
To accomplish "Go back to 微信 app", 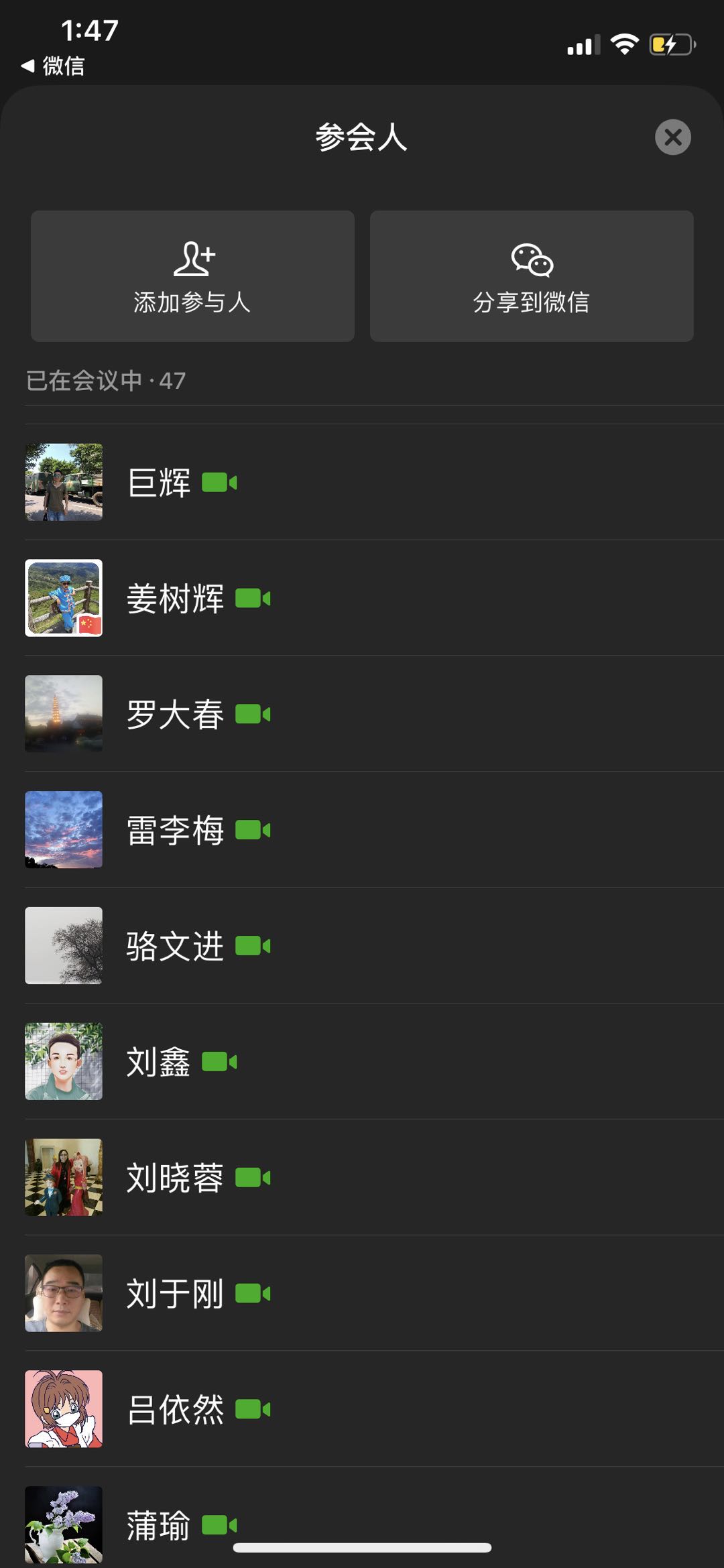I will pyautogui.click(x=52, y=66).
